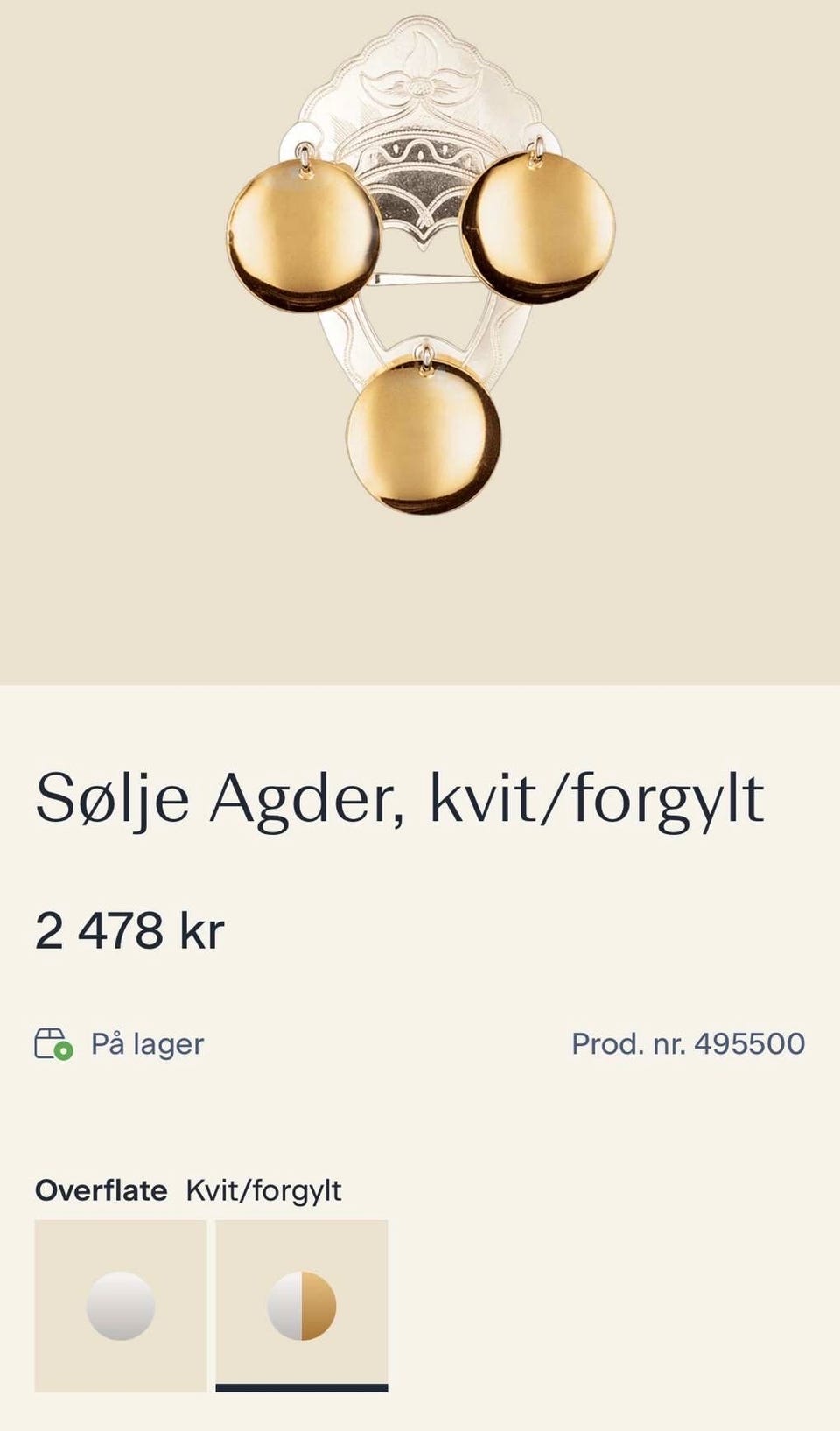This screenshot has width=840, height=1431.
Task: Select the Kvit/forgylt two-tone surface swatch
Action: tap(301, 1303)
